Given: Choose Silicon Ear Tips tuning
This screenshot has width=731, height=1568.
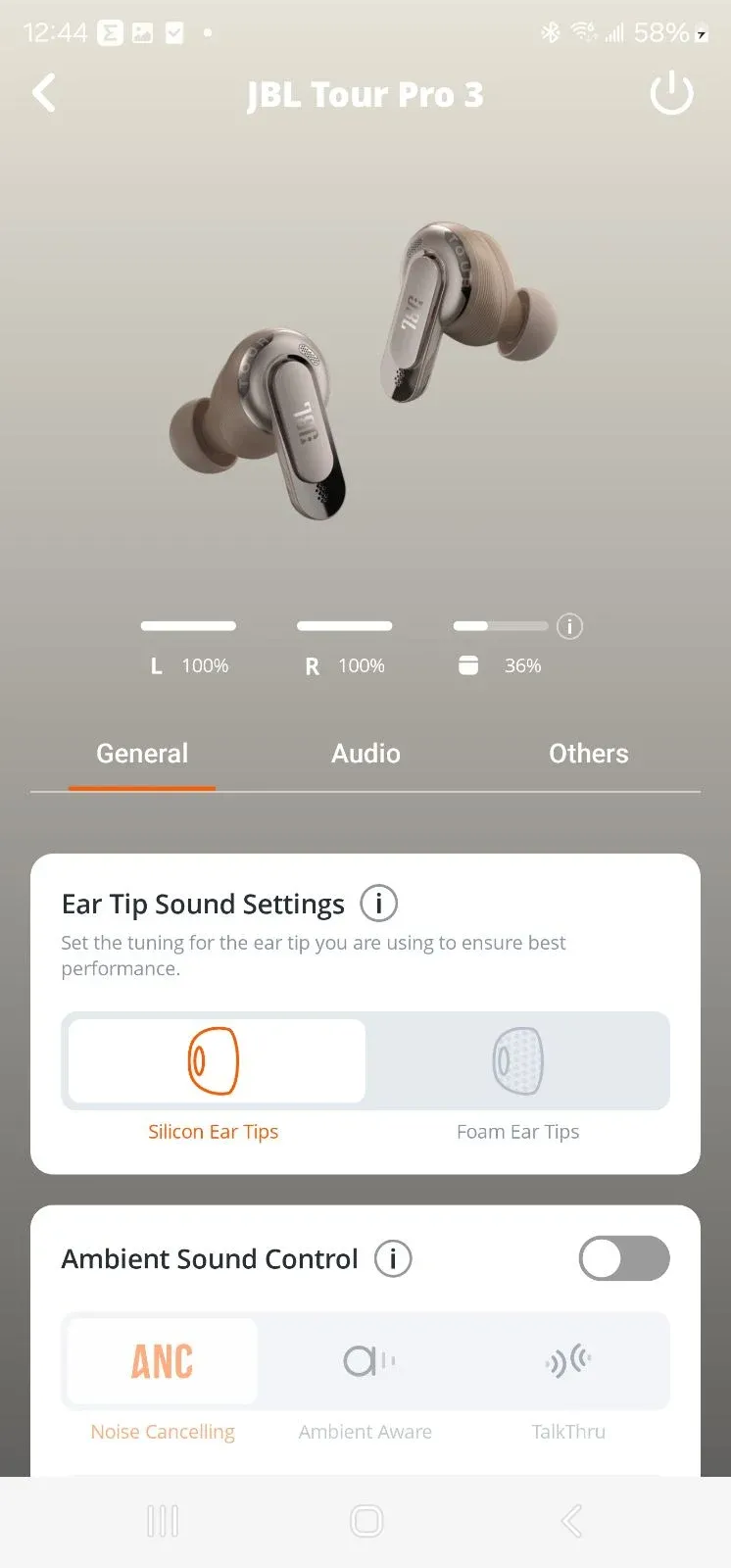Looking at the screenshot, I should (216, 1062).
